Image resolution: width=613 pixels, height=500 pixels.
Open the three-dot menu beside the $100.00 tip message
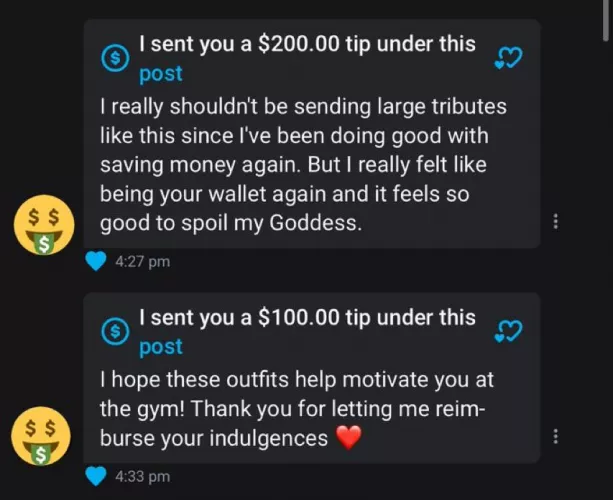555,437
